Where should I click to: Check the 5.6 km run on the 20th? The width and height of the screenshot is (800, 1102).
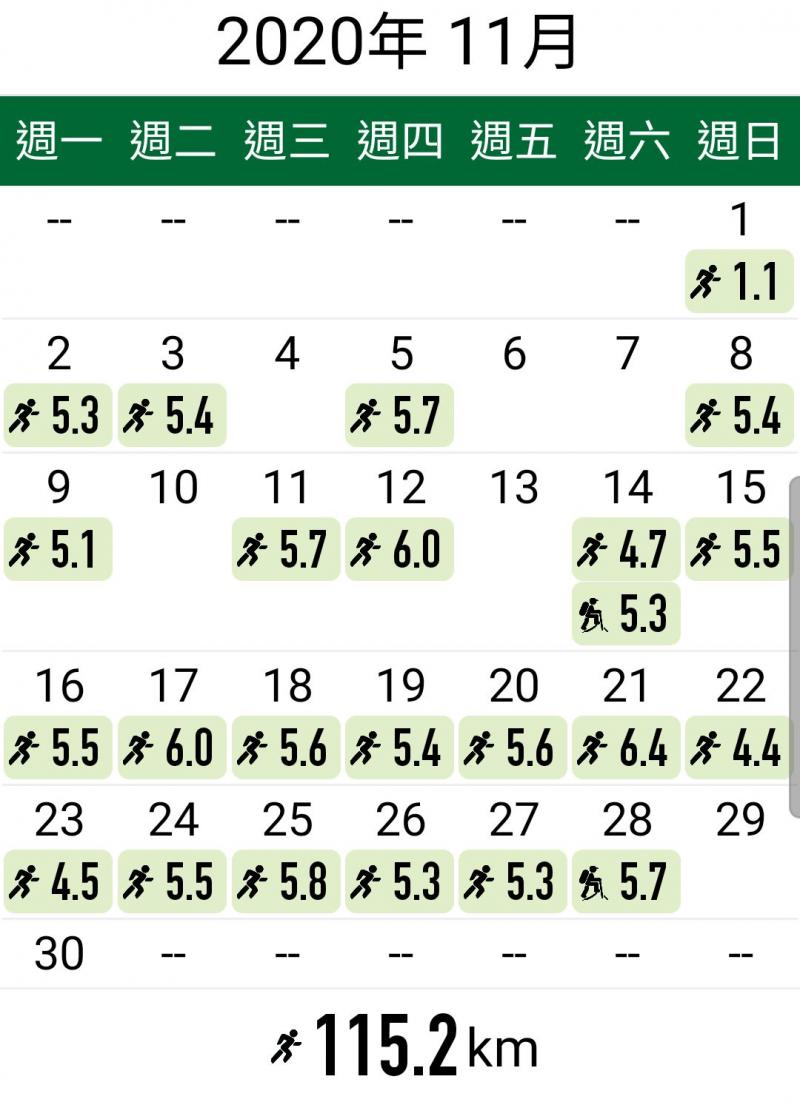[x=513, y=747]
